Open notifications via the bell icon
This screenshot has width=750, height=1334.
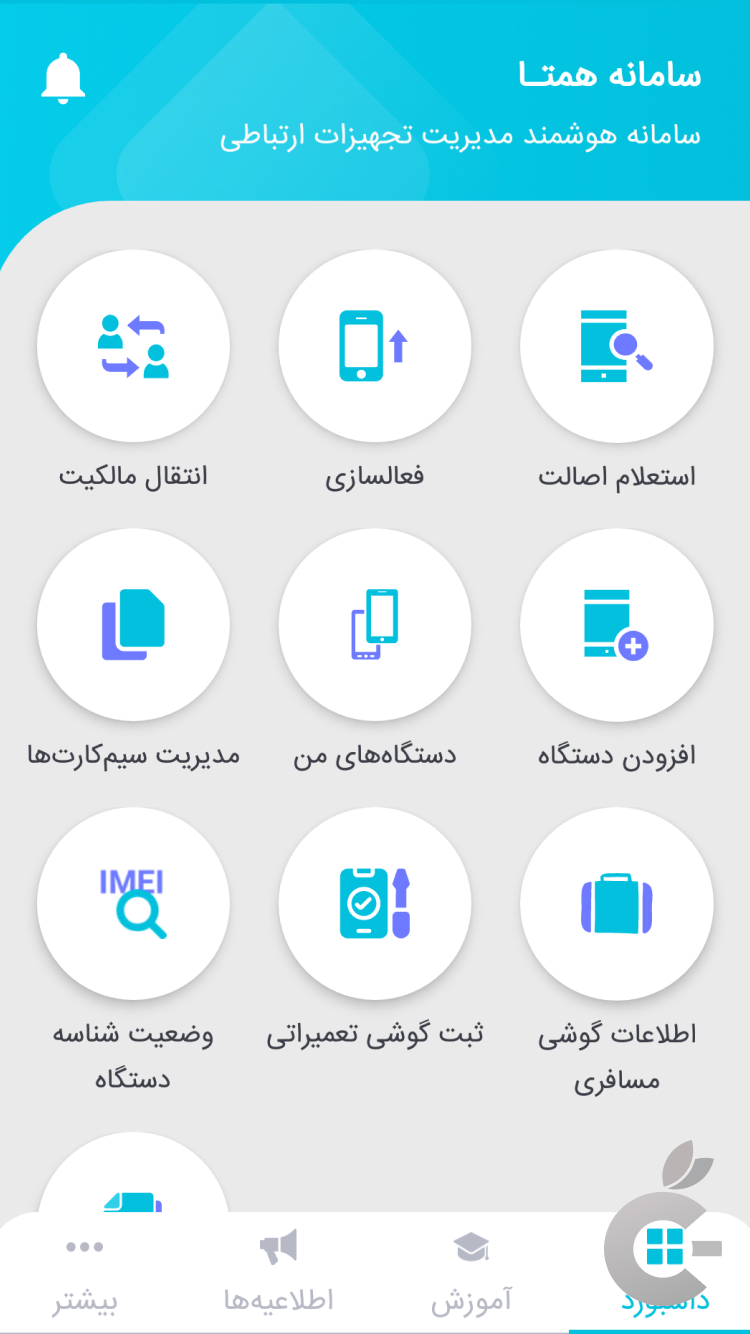click(64, 78)
